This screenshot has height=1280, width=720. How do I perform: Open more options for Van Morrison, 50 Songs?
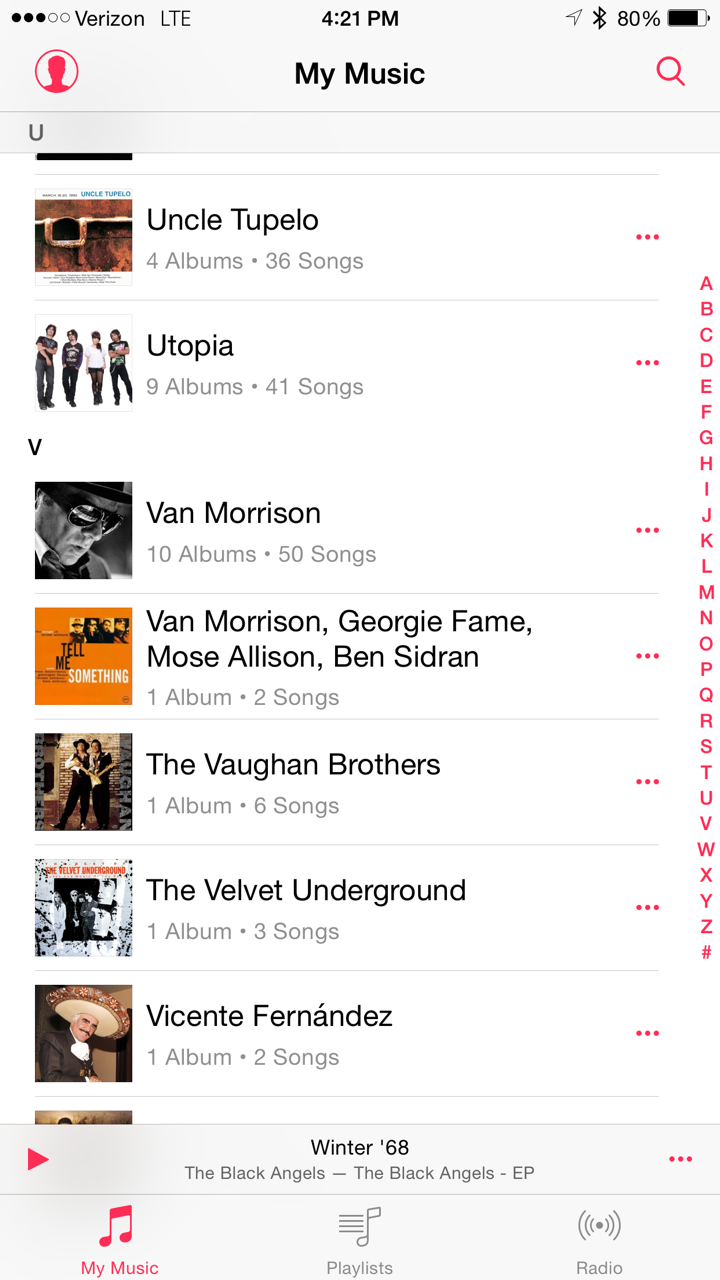pyautogui.click(x=647, y=531)
